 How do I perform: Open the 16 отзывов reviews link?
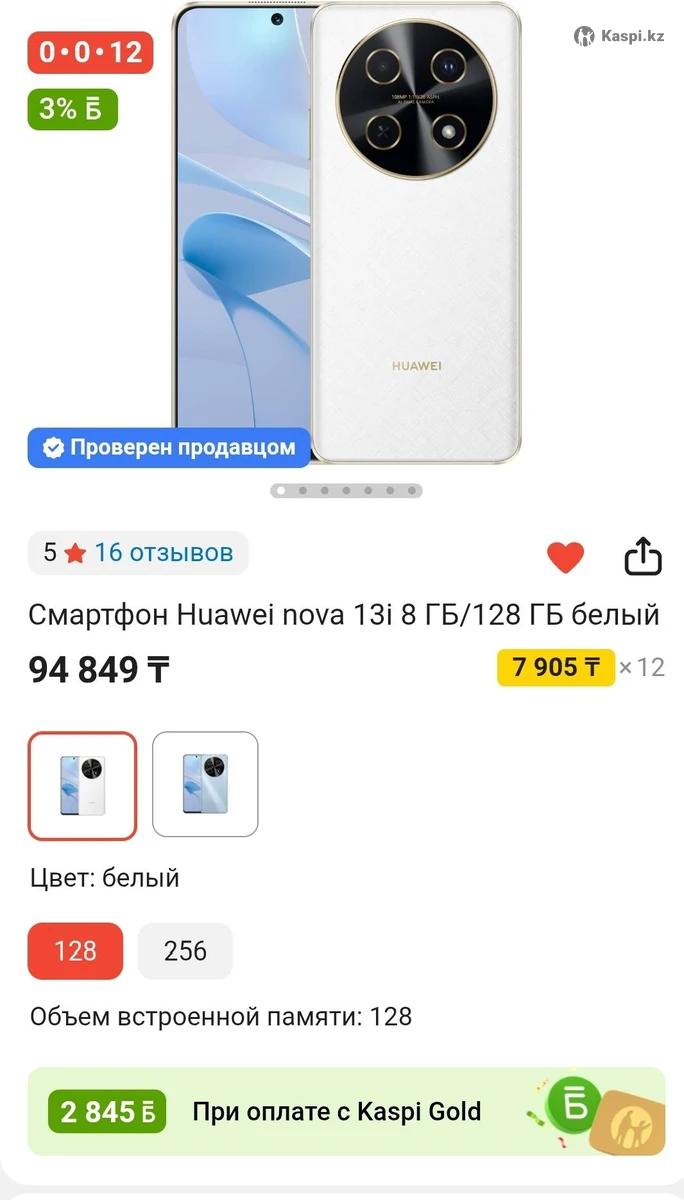(x=163, y=552)
